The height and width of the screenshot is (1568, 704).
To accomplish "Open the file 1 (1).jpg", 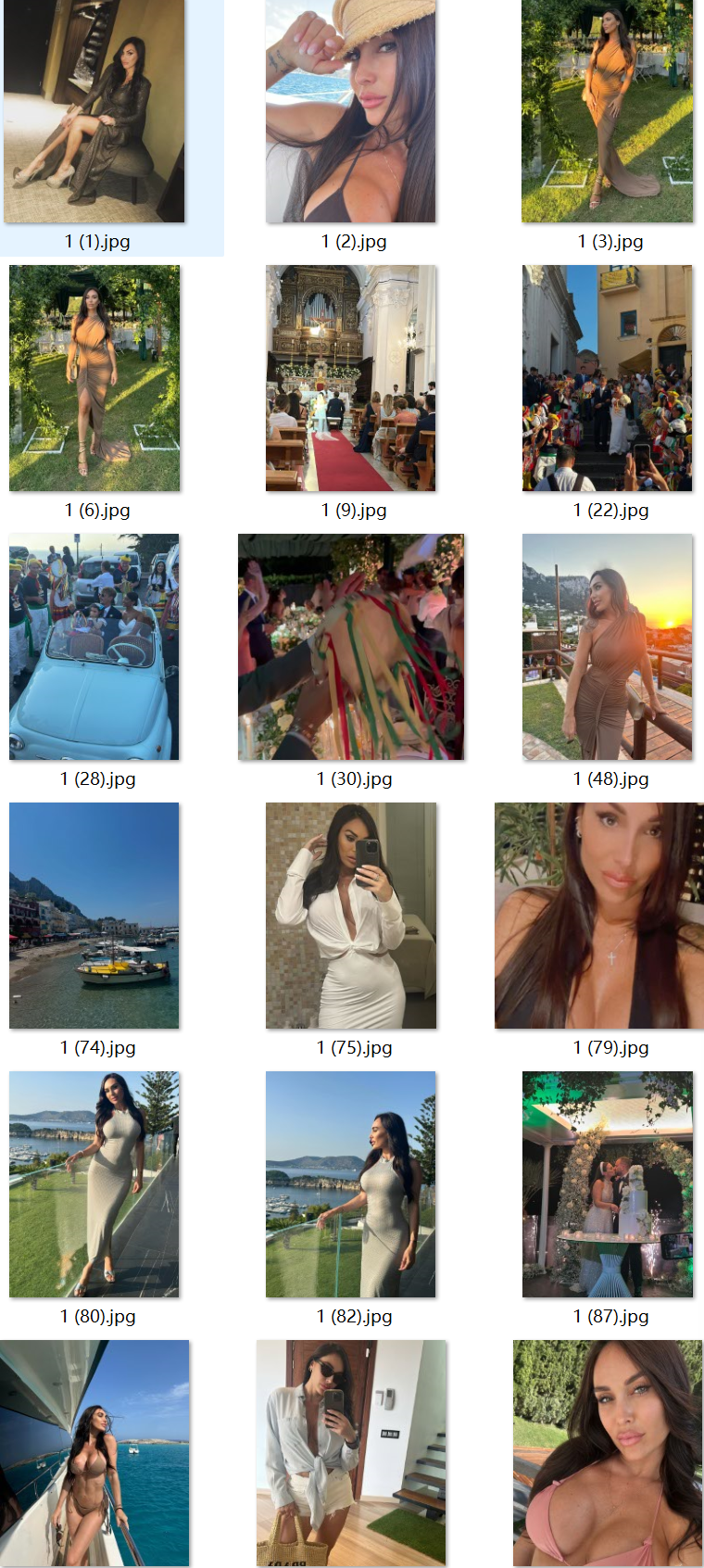I will (x=94, y=111).
